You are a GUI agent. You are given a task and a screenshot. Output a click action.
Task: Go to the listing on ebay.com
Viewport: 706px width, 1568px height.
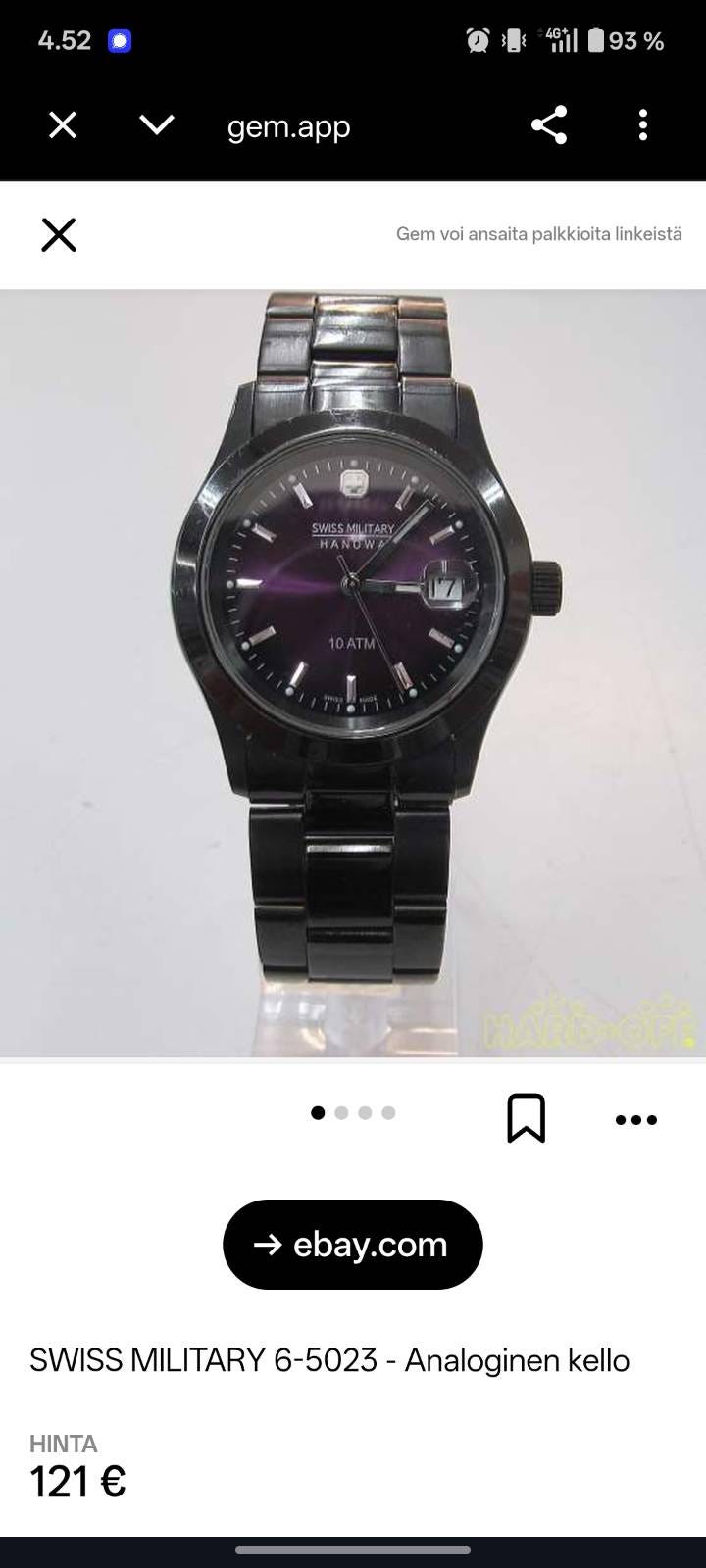(353, 1245)
